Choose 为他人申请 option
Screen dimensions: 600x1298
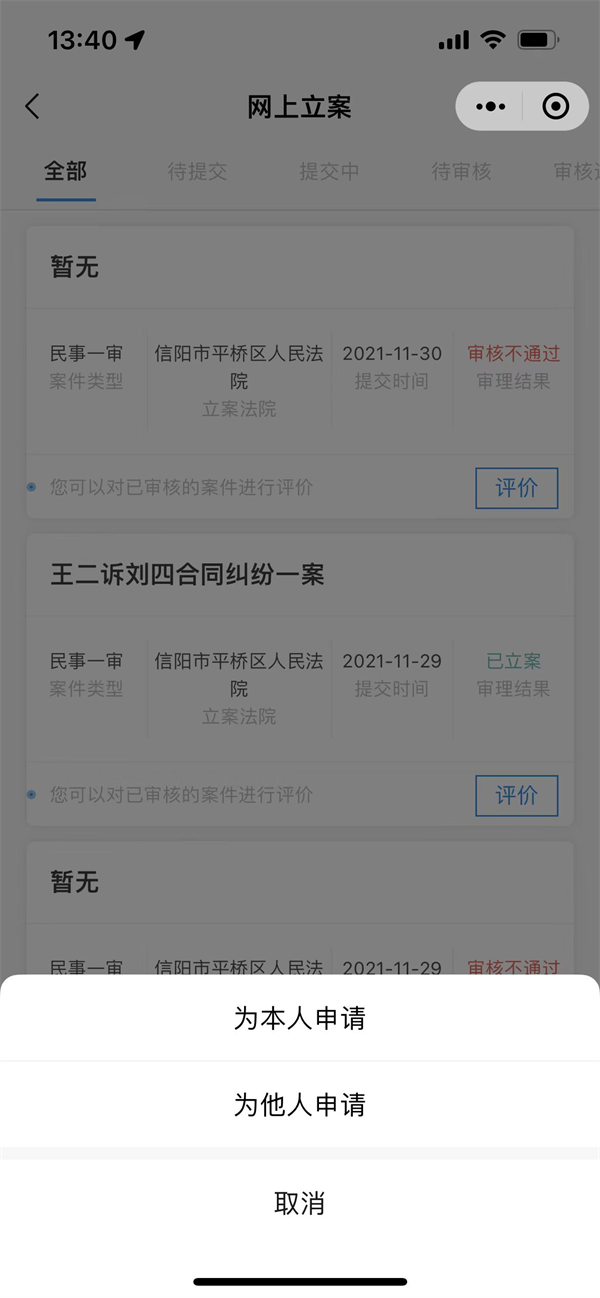pyautogui.click(x=300, y=1104)
